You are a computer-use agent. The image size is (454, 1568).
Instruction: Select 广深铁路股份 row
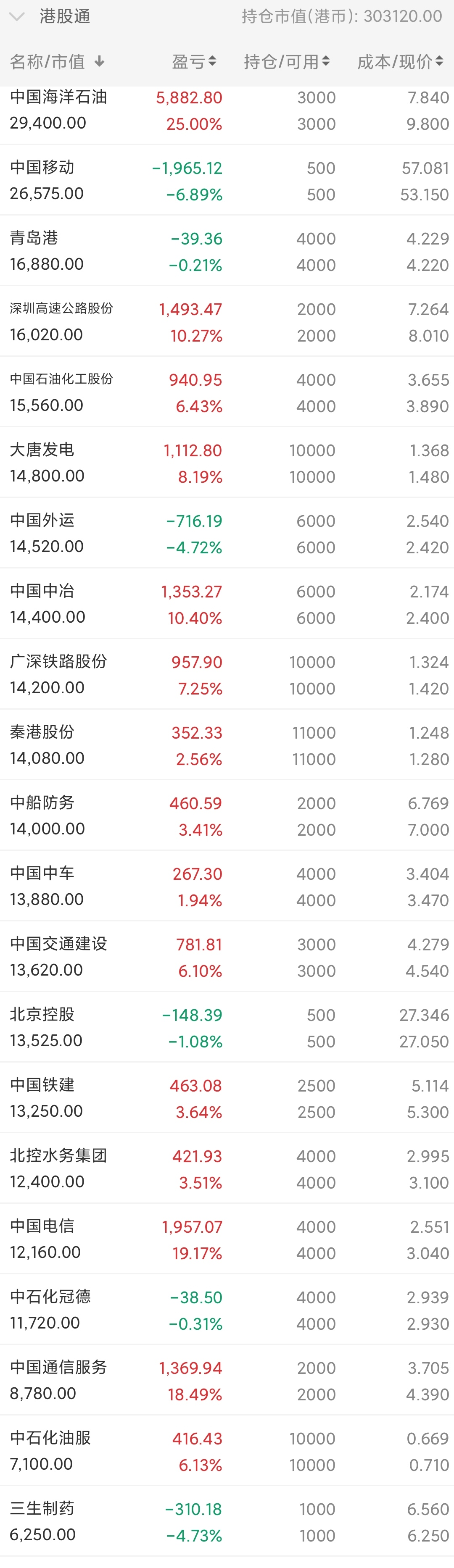point(227,675)
